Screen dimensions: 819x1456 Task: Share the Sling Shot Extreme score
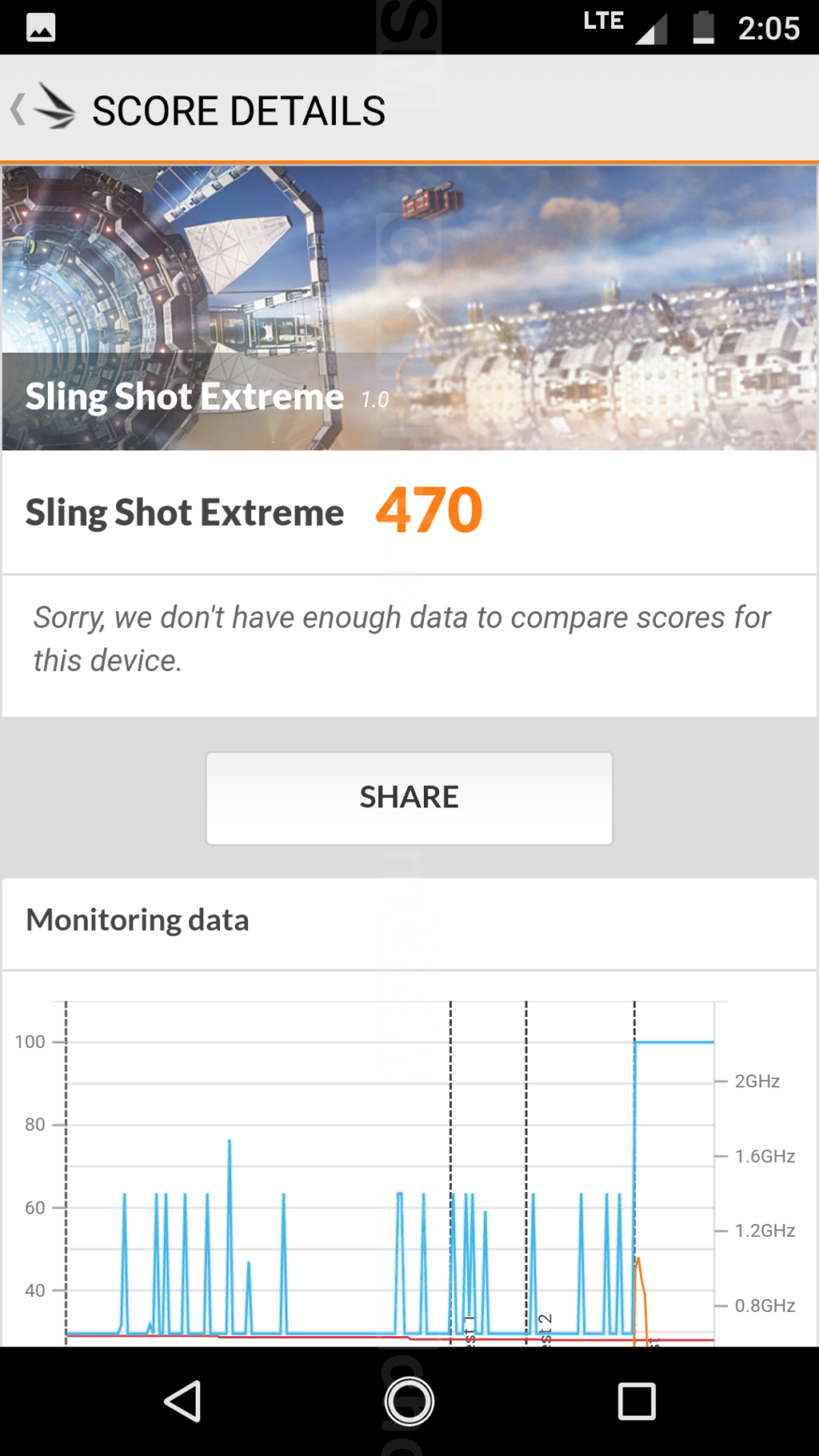(409, 798)
